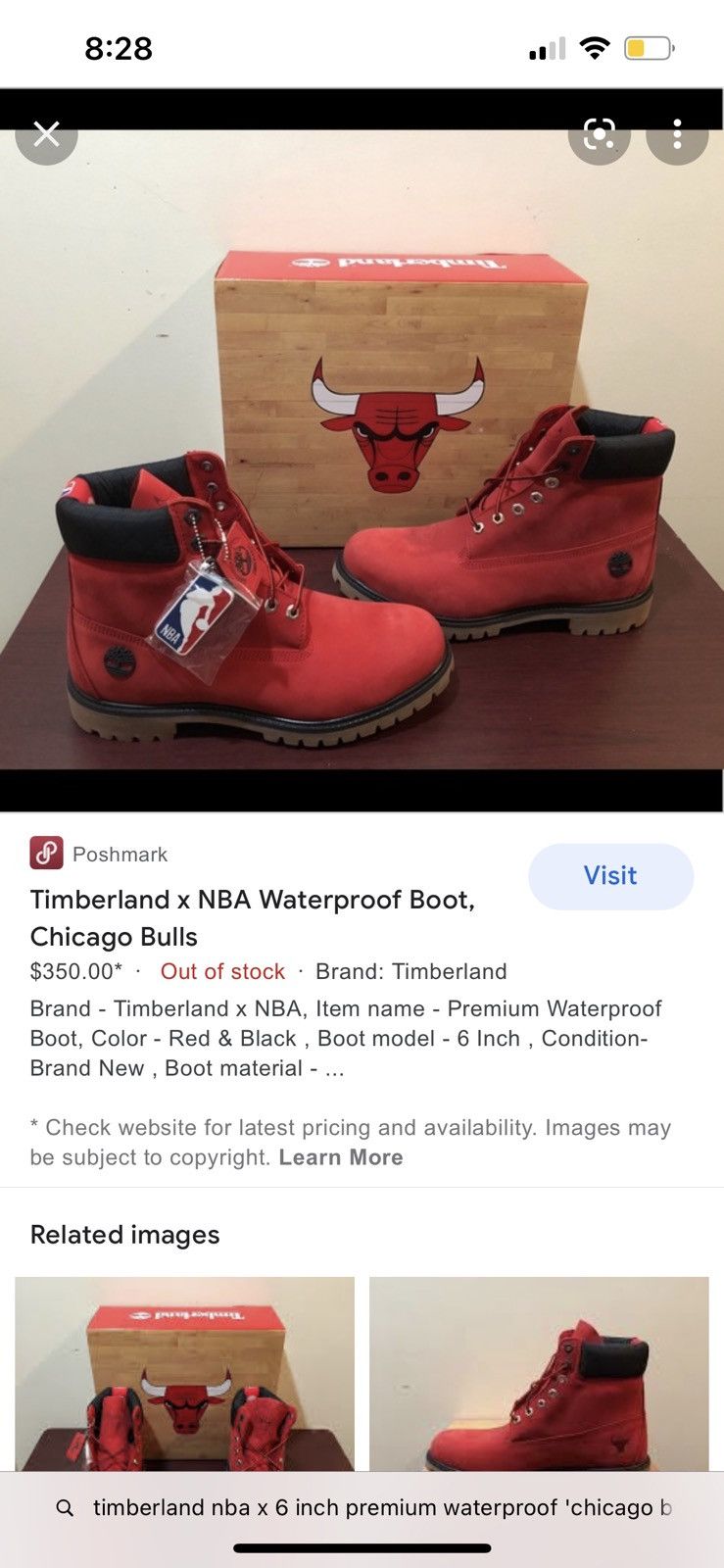The width and height of the screenshot is (724, 1568).
Task: Open related image of single boot side view
Action: [x=539, y=1373]
